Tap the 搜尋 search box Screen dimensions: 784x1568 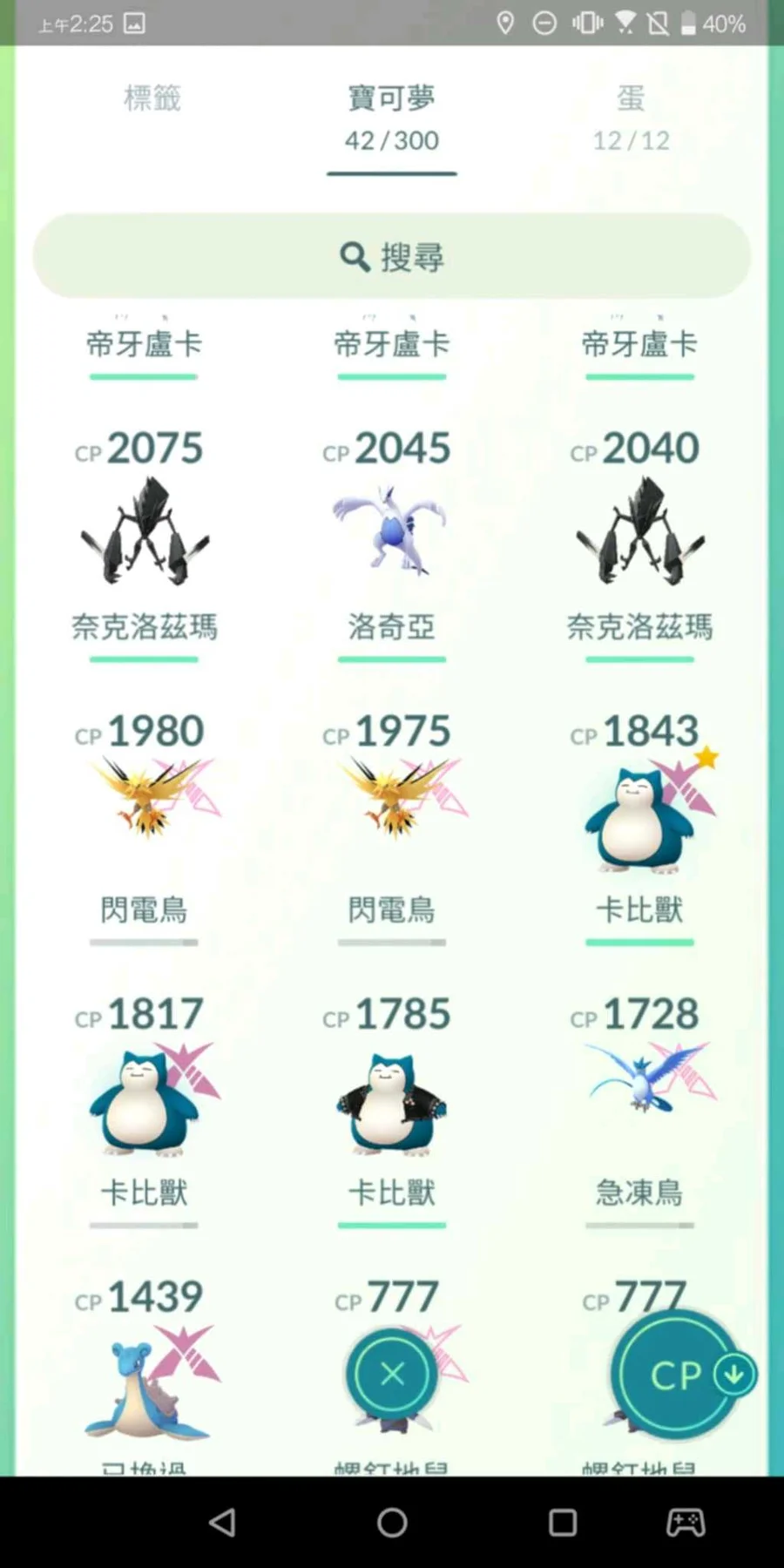[392, 257]
